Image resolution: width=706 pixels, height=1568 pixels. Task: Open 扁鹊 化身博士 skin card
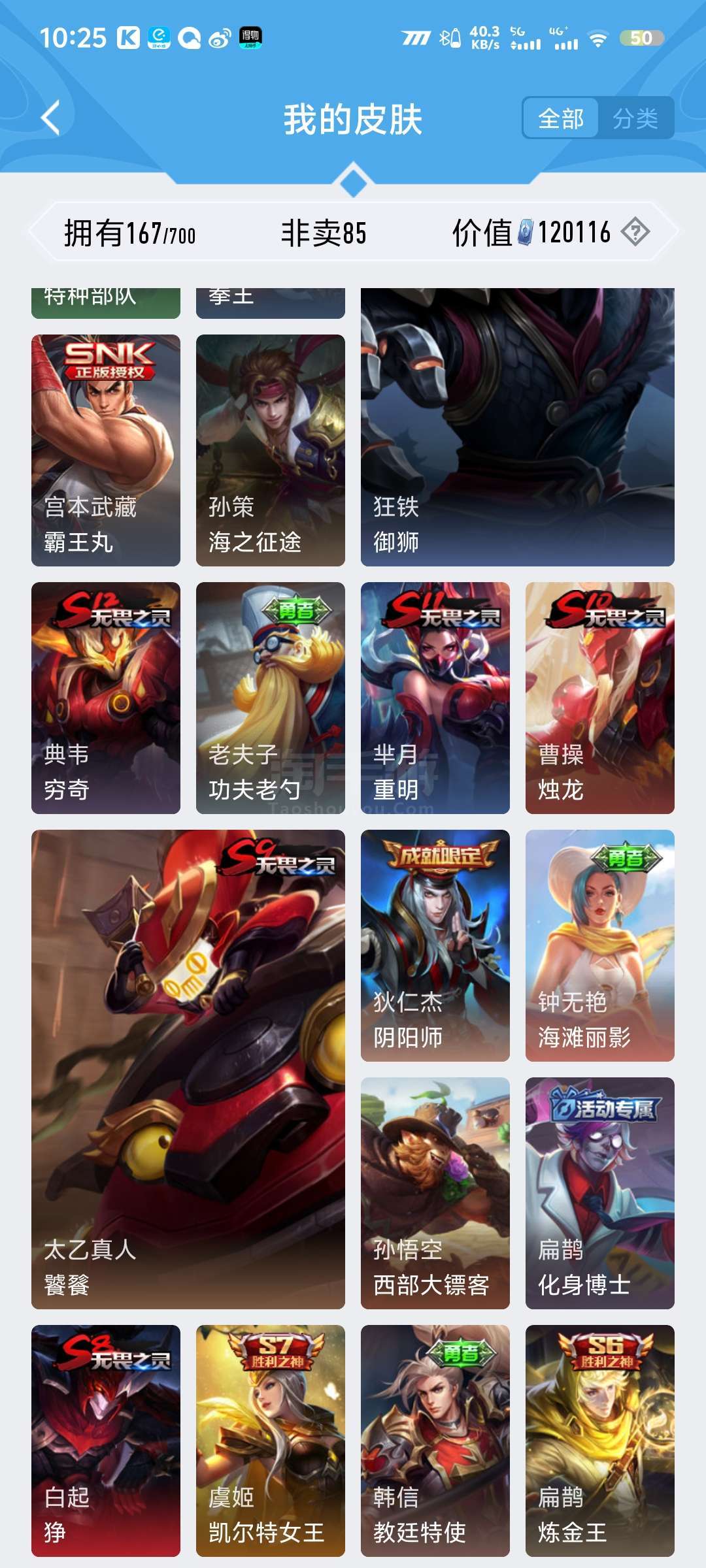600,1193
